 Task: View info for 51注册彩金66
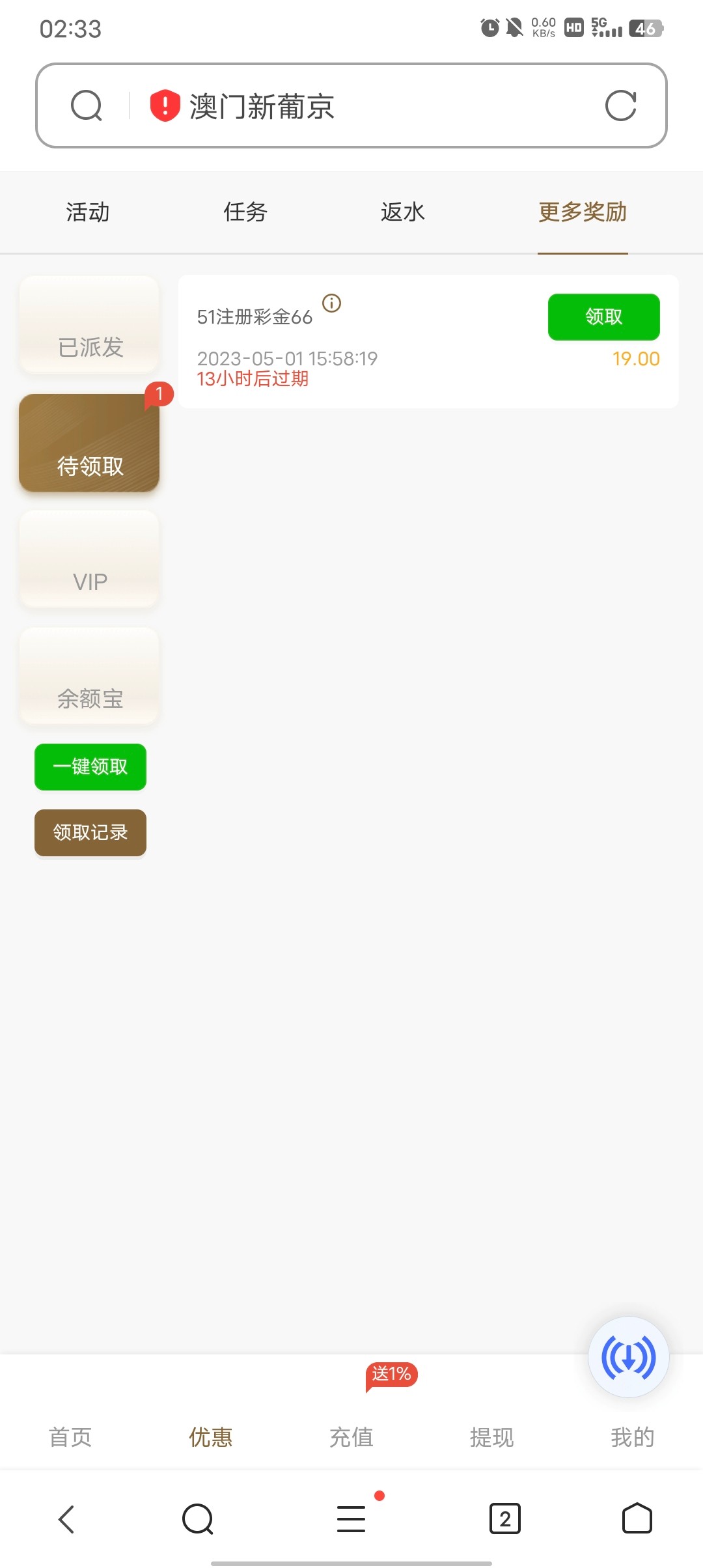tap(332, 303)
